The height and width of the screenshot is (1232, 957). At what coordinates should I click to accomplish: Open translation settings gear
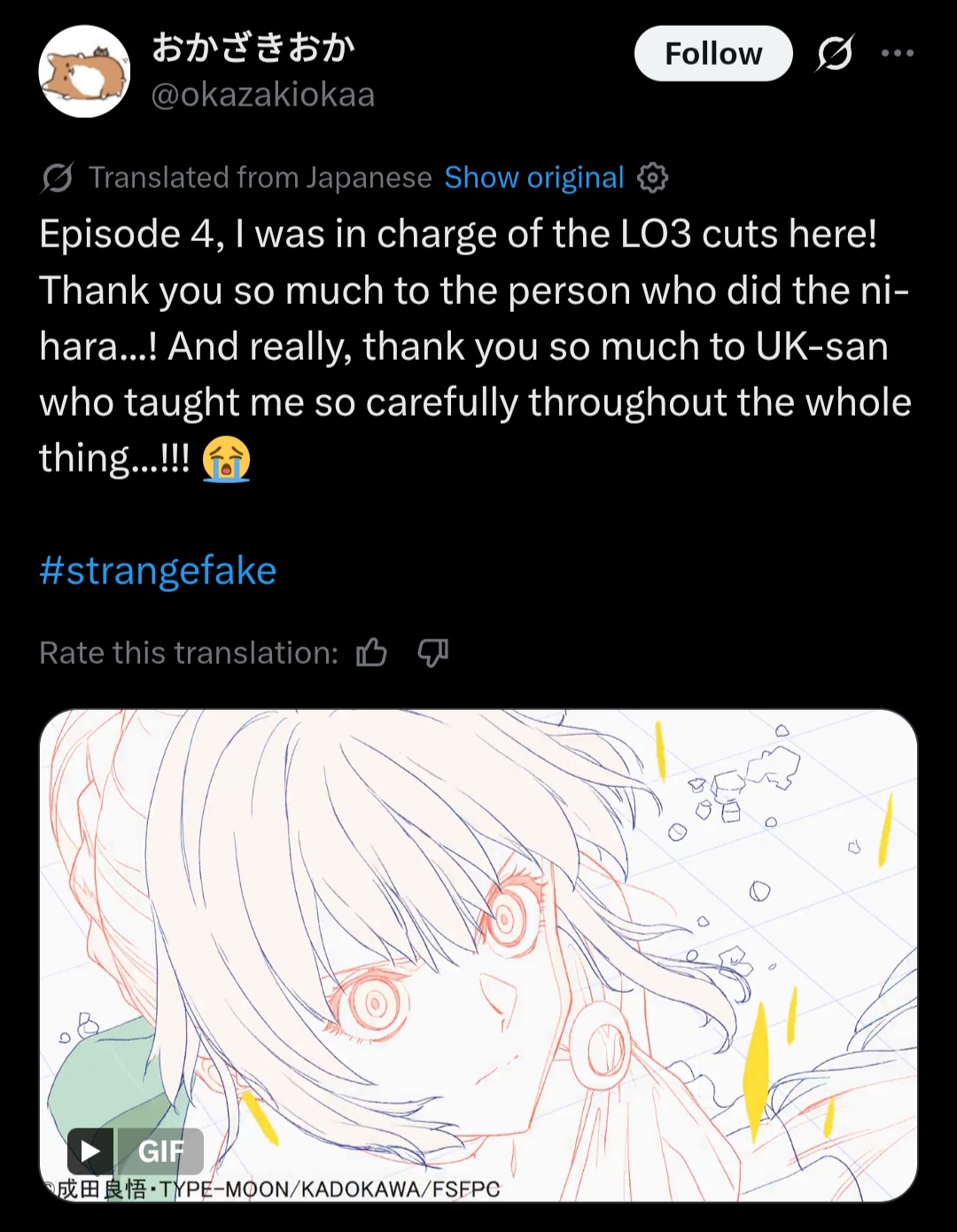click(653, 177)
